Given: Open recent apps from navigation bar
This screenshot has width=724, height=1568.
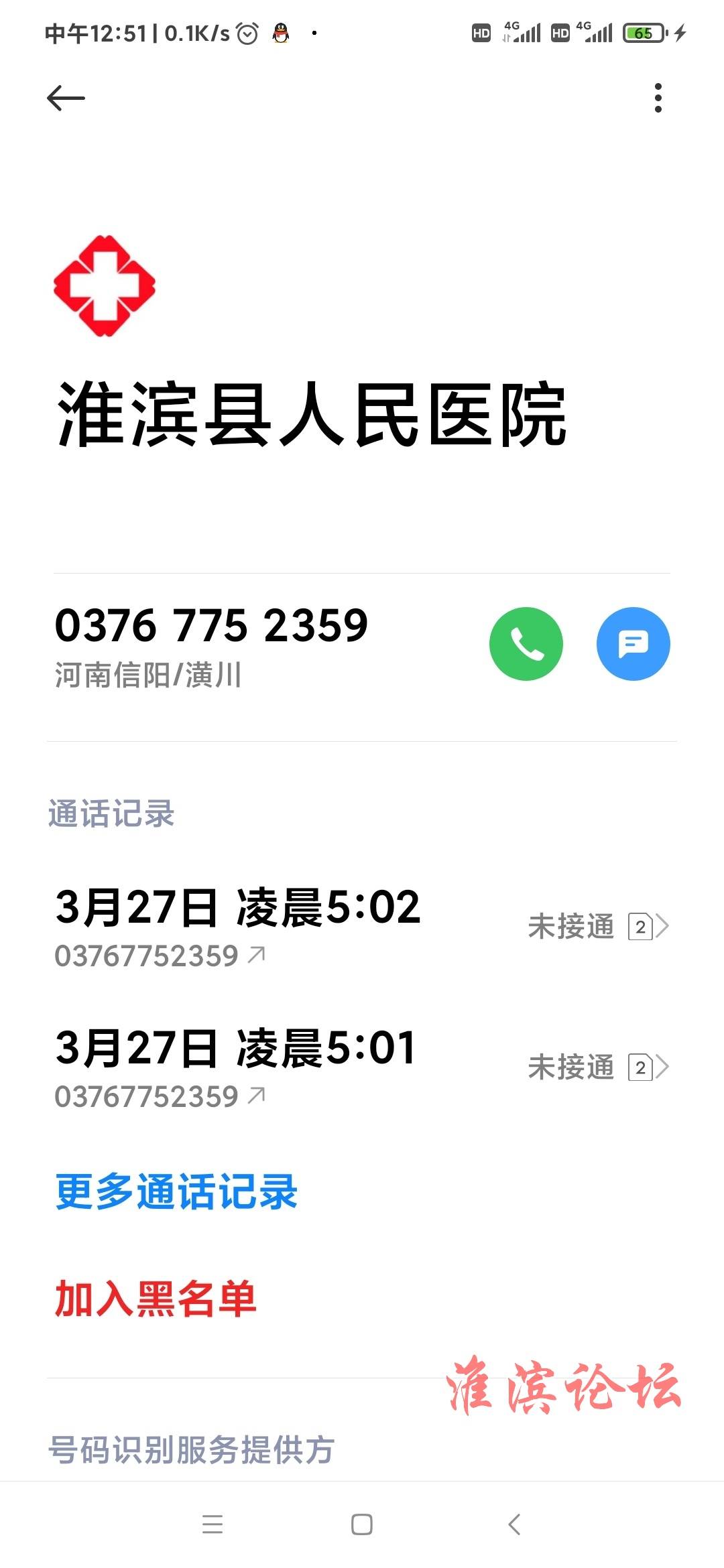Looking at the screenshot, I should [213, 1524].
